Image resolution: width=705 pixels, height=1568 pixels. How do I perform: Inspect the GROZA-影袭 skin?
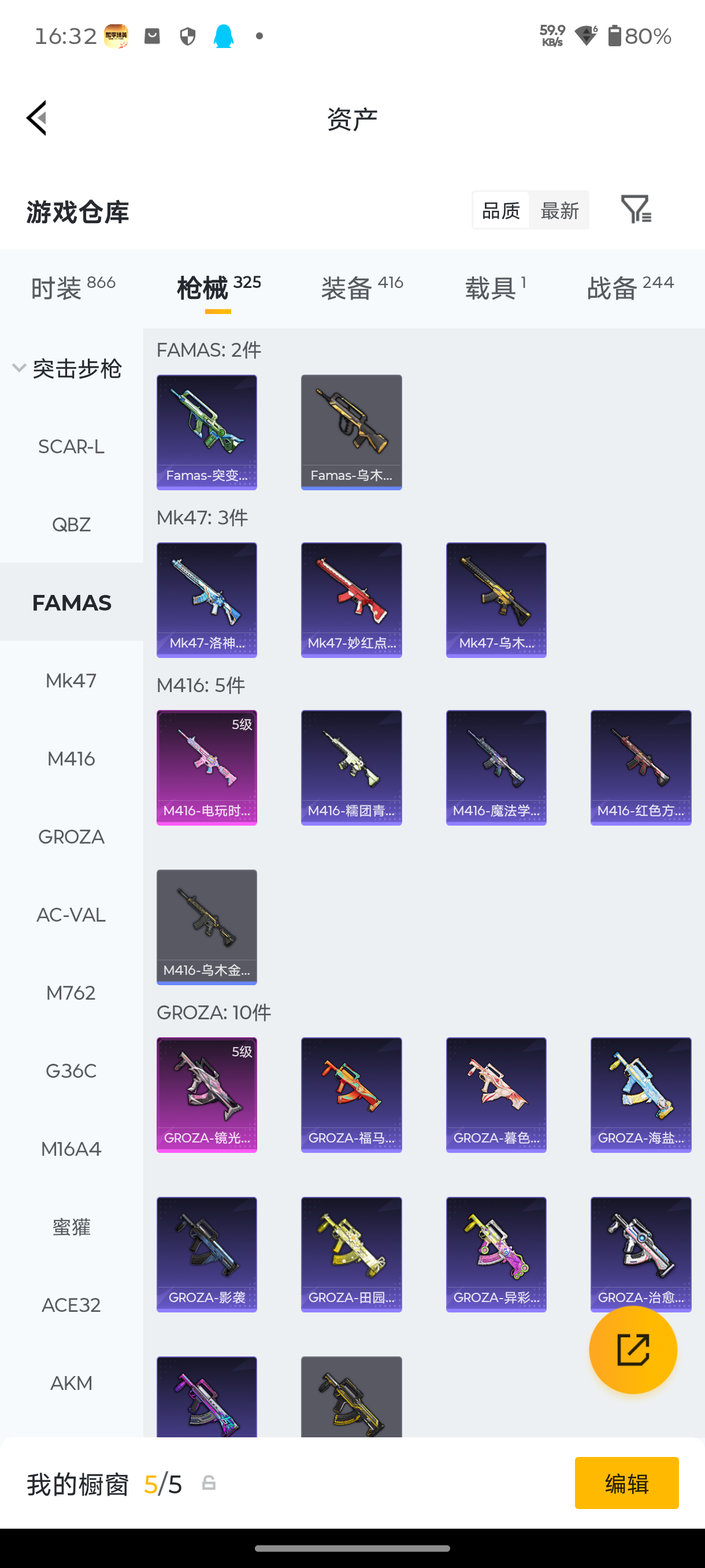point(207,1254)
